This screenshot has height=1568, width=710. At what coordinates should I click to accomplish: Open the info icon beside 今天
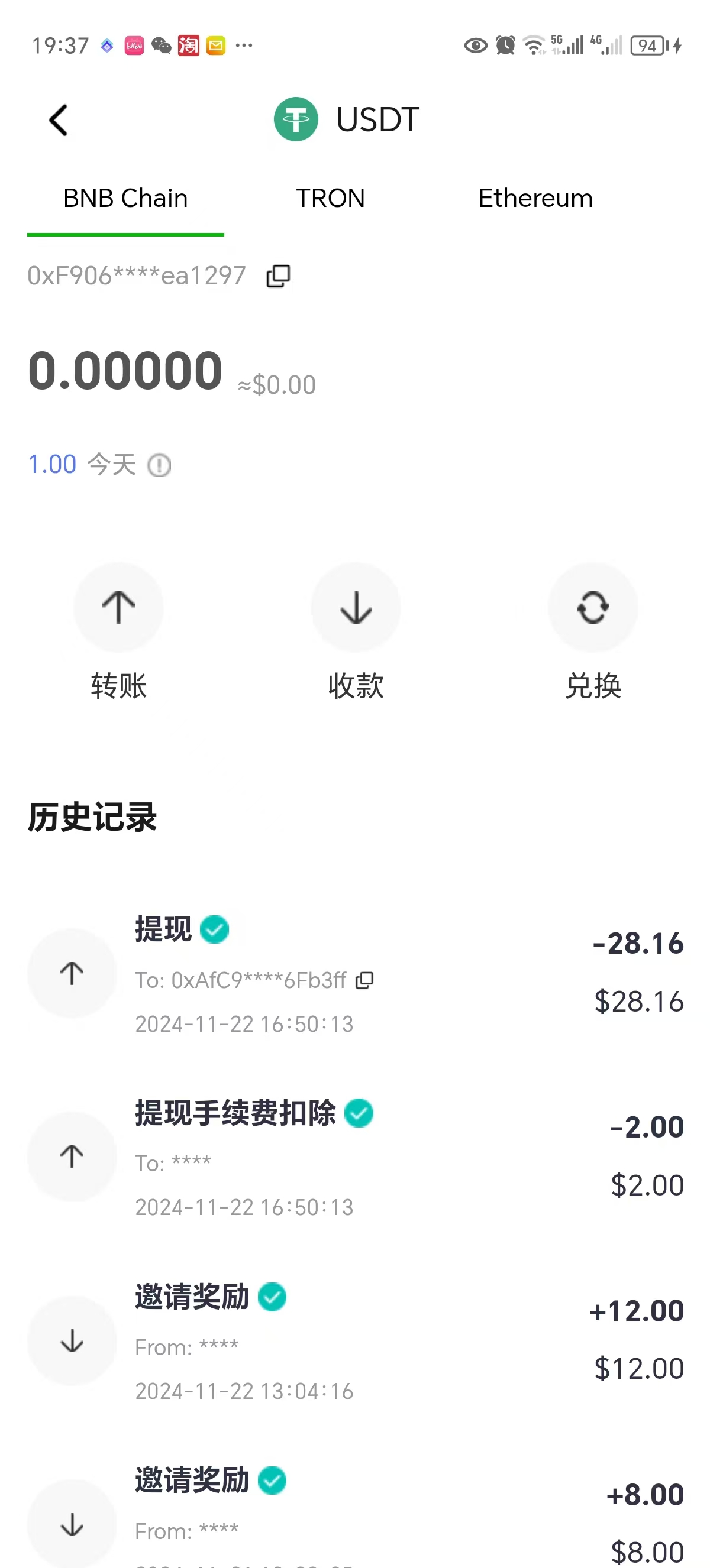pos(160,466)
